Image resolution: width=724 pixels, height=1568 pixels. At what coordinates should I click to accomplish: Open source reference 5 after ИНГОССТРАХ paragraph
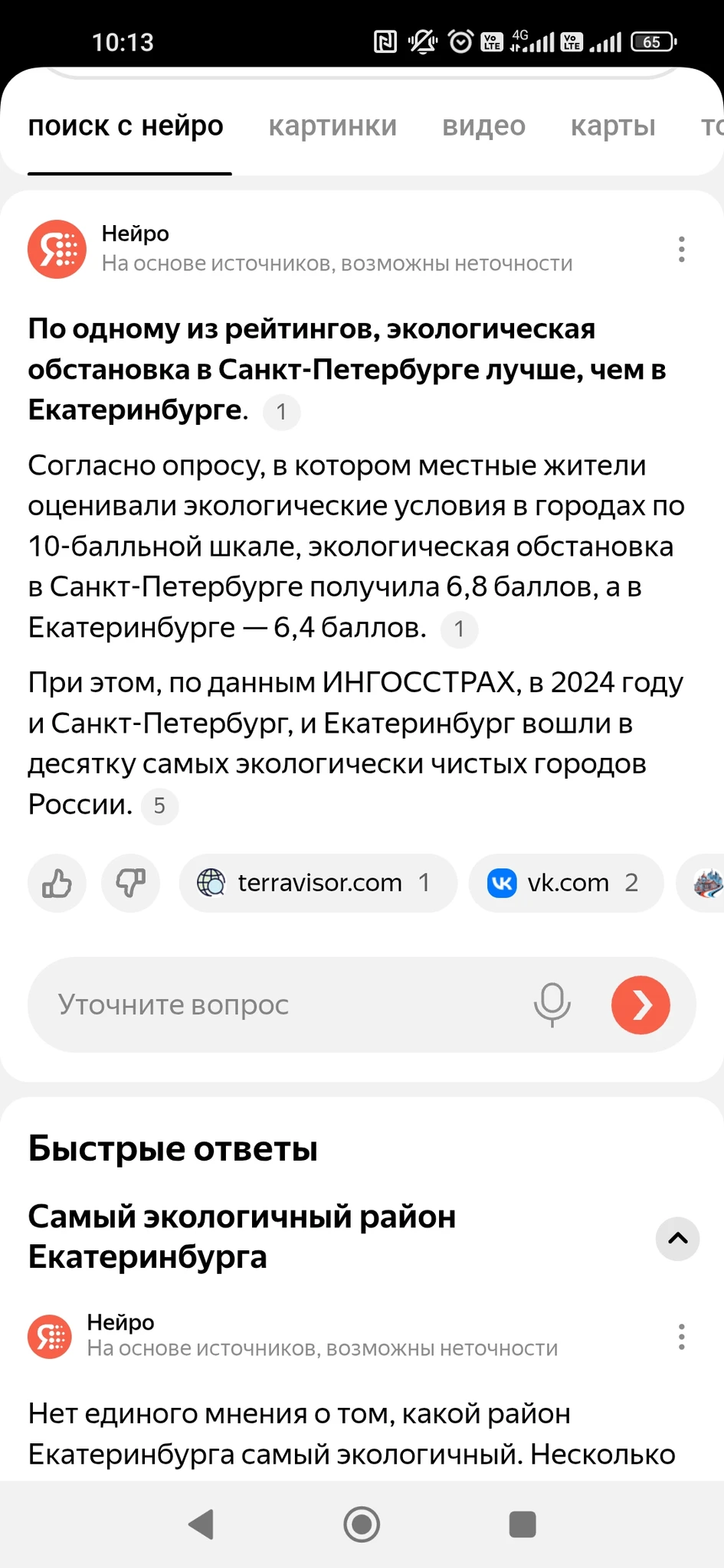pyautogui.click(x=159, y=805)
